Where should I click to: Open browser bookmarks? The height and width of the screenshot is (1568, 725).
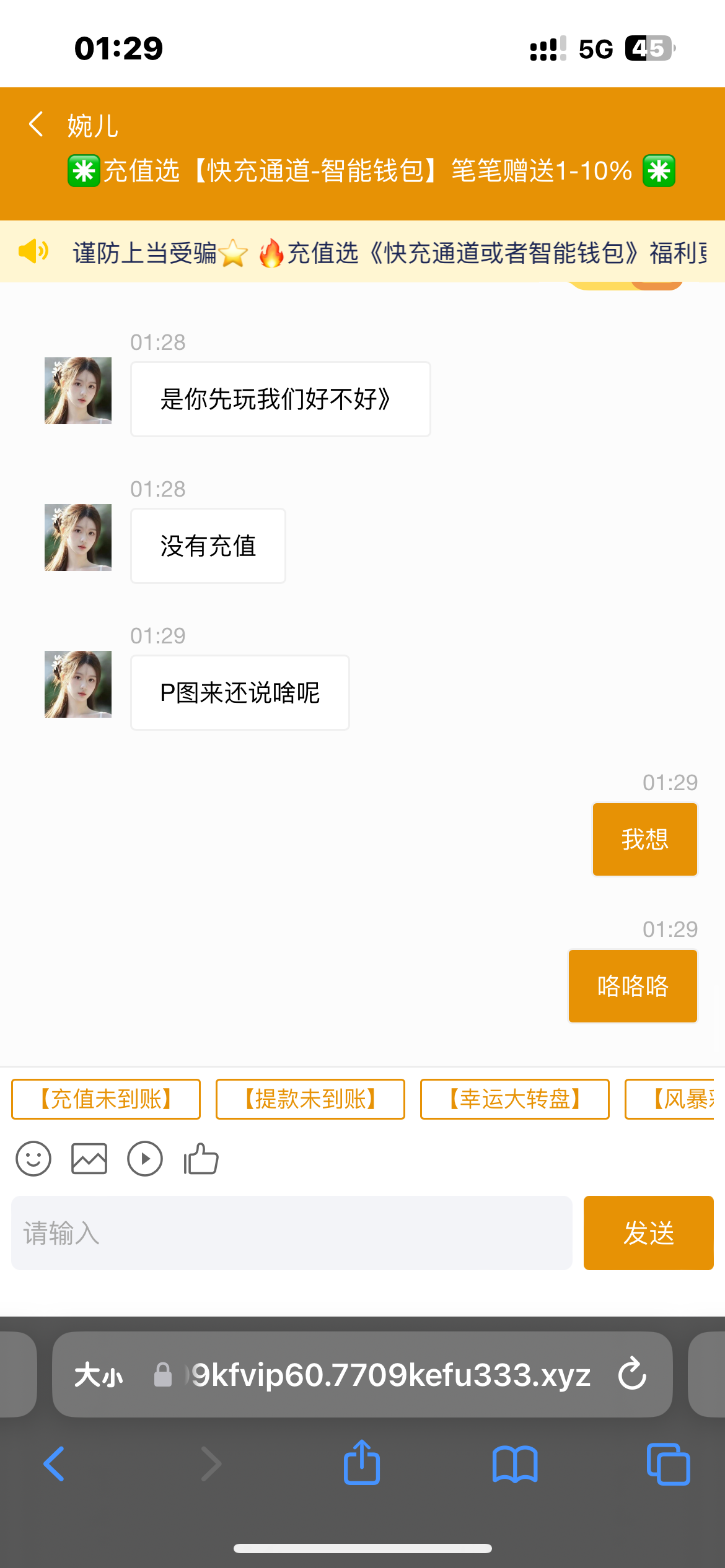[x=515, y=1464]
